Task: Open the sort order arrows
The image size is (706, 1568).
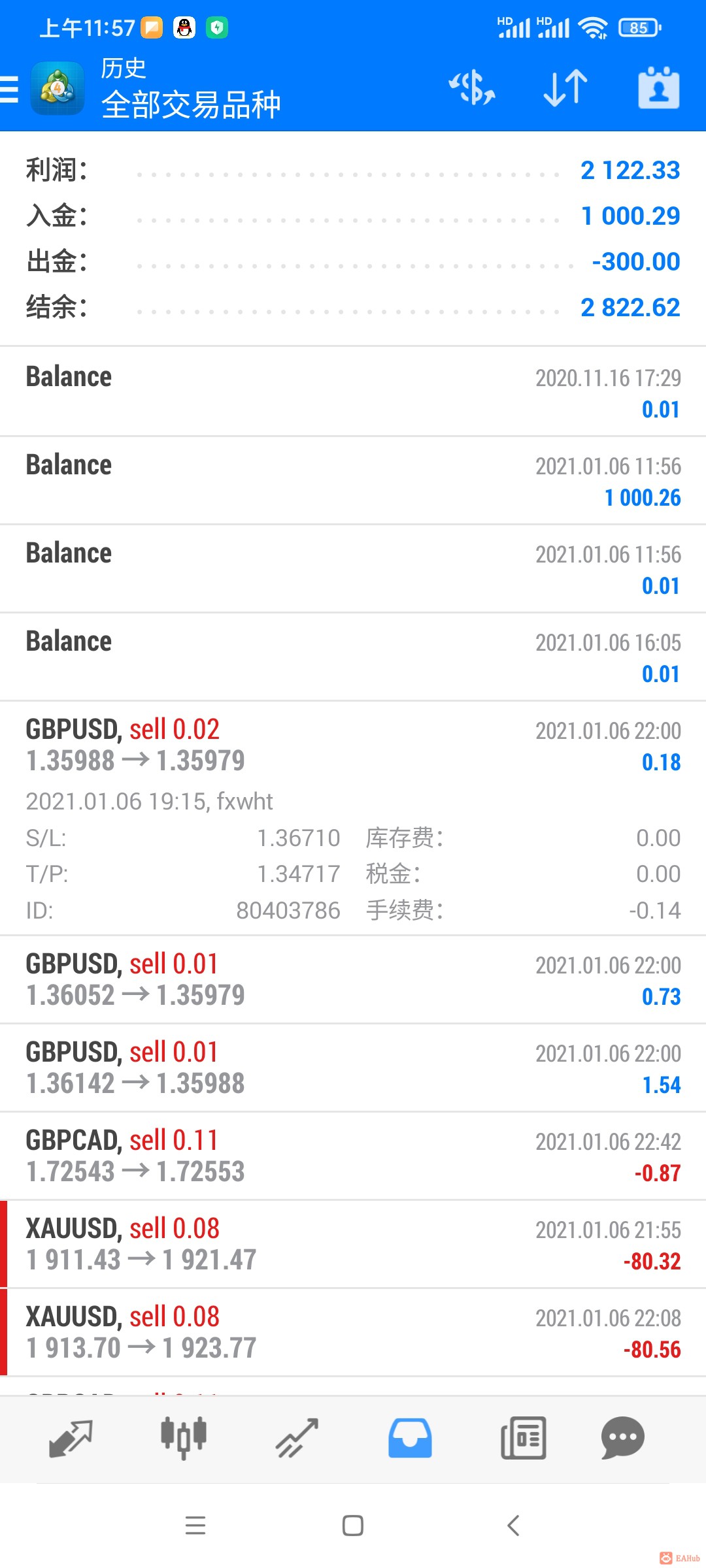Action: [x=565, y=88]
